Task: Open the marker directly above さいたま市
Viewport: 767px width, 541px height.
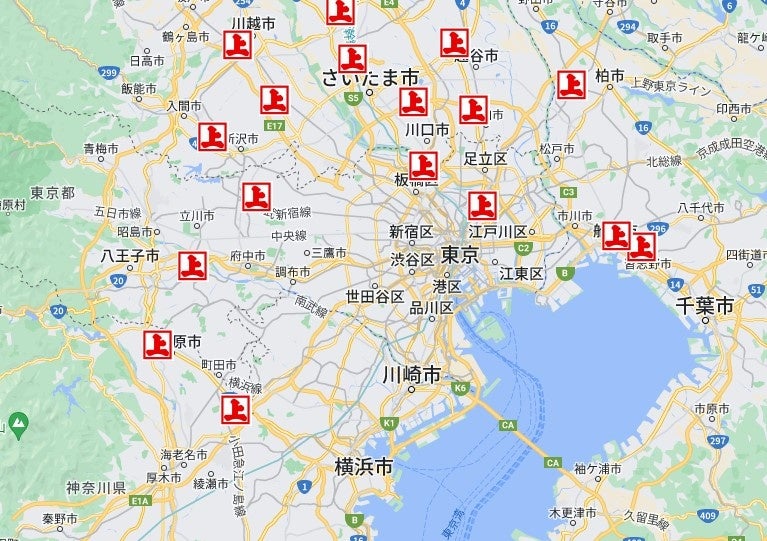Action: click(352, 59)
